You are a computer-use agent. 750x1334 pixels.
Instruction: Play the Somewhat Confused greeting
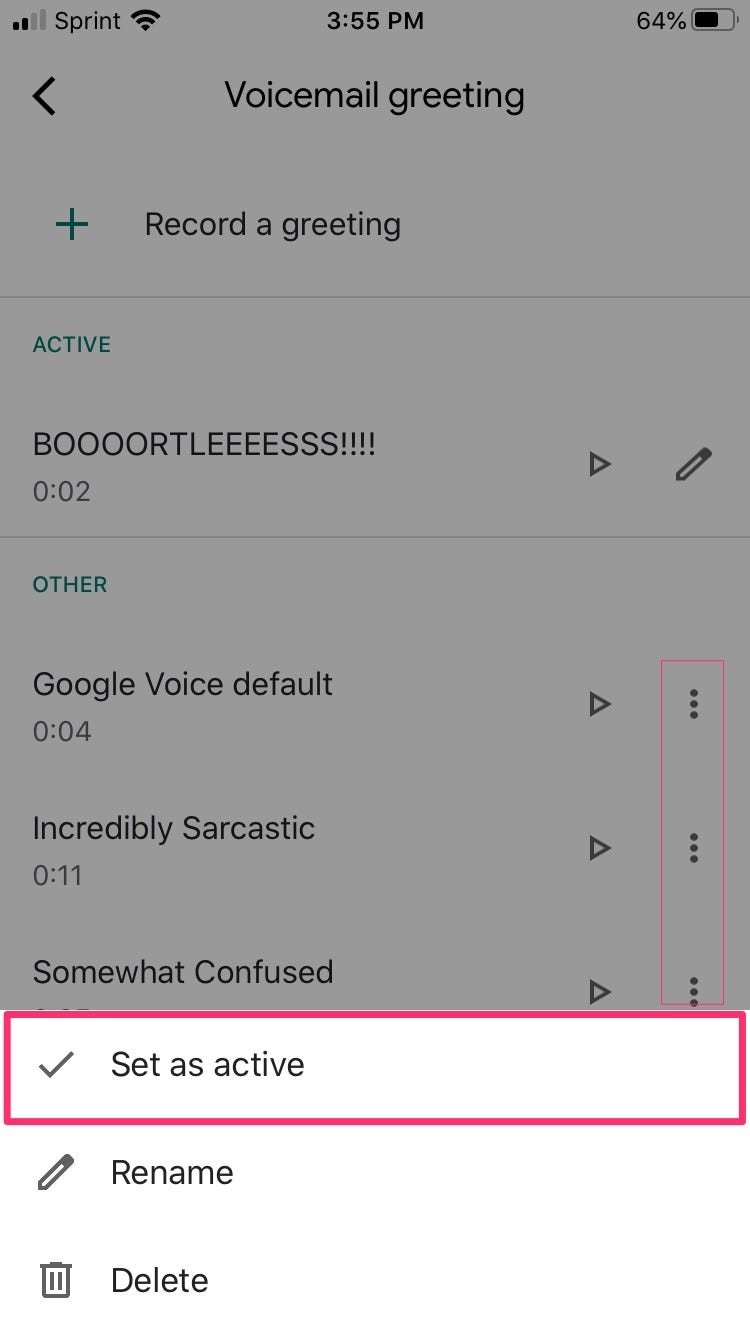[x=600, y=991]
